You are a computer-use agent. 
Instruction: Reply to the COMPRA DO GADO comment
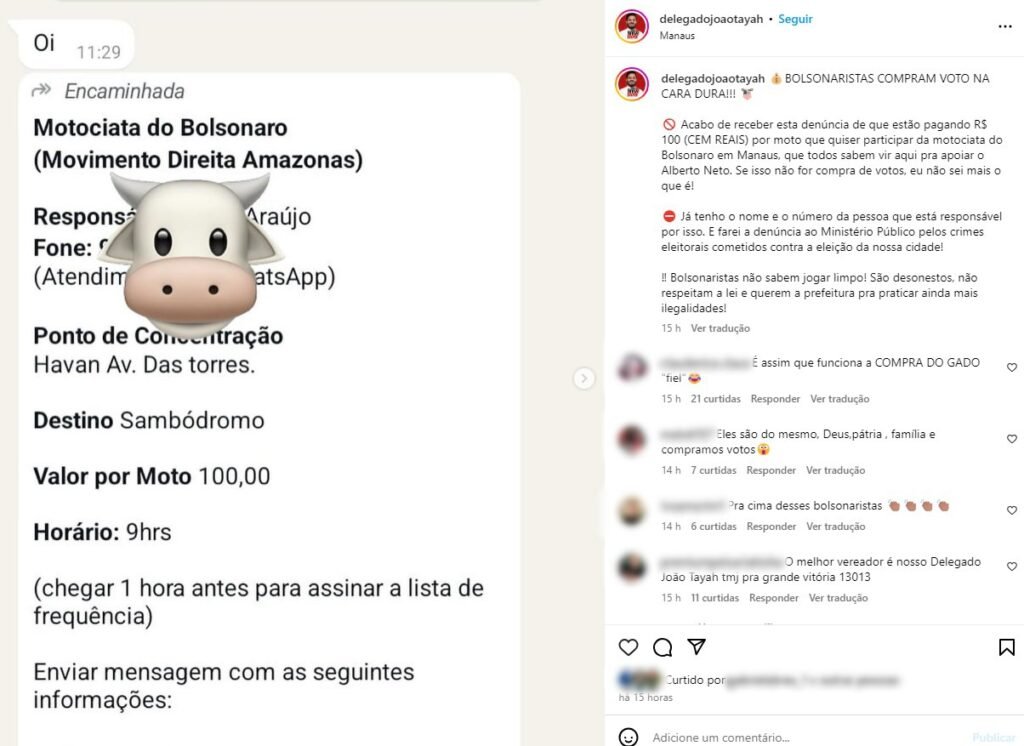(x=775, y=399)
